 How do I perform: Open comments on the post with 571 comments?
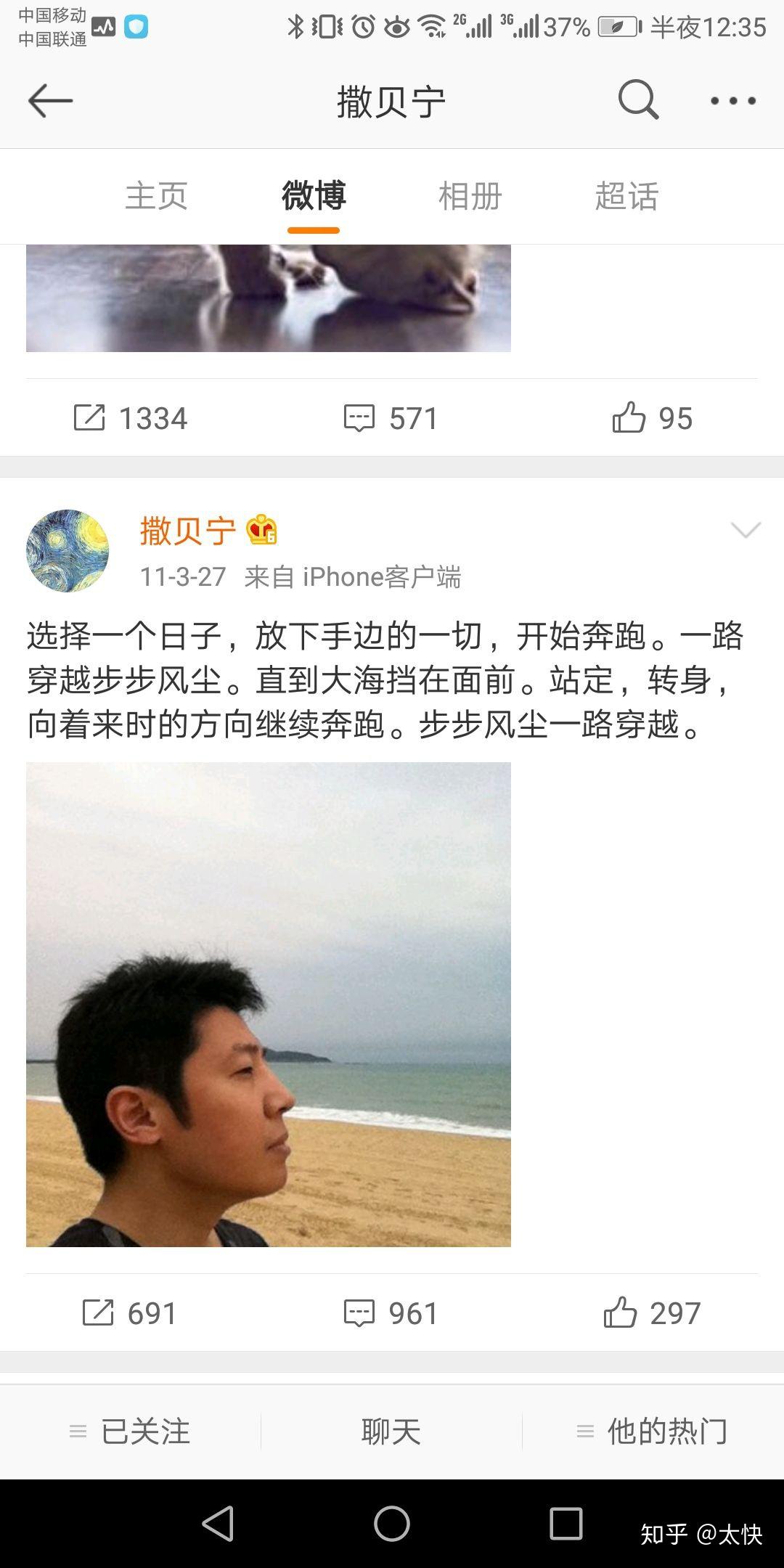tap(391, 418)
